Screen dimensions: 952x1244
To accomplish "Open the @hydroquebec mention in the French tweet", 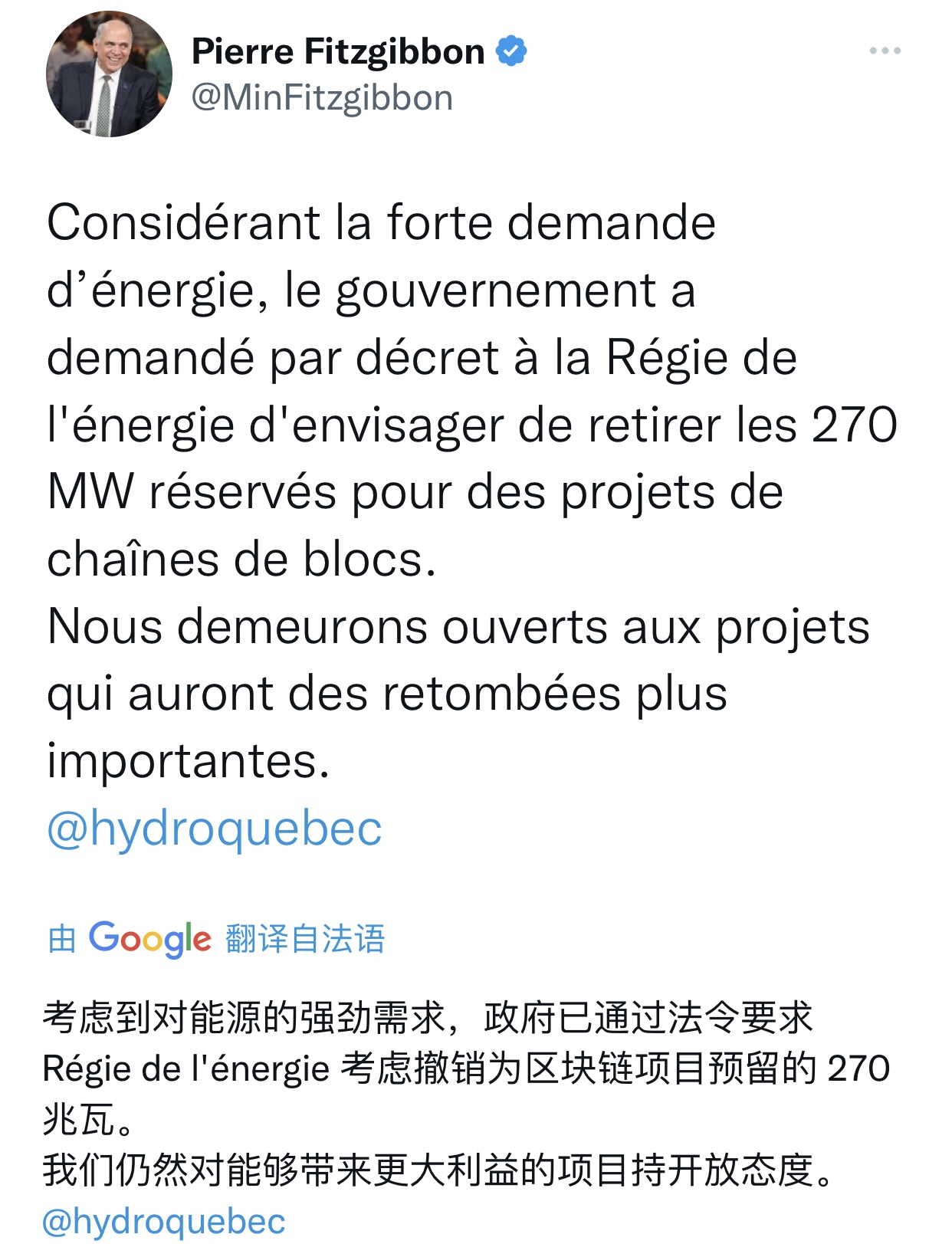I will 215,829.
